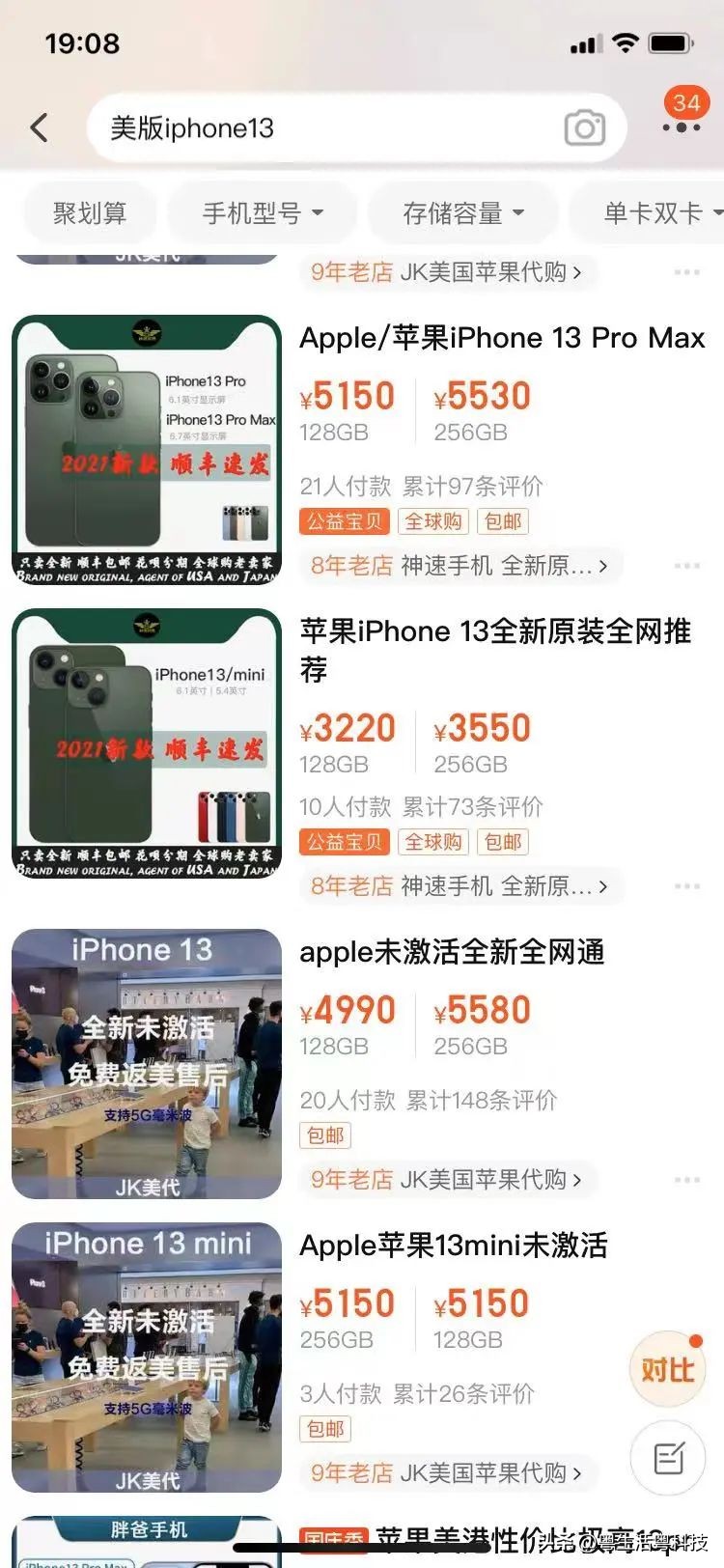This screenshot has height=1568, width=724.
Task: Toggle the 公益宝贝 tag filter
Action: click(344, 521)
